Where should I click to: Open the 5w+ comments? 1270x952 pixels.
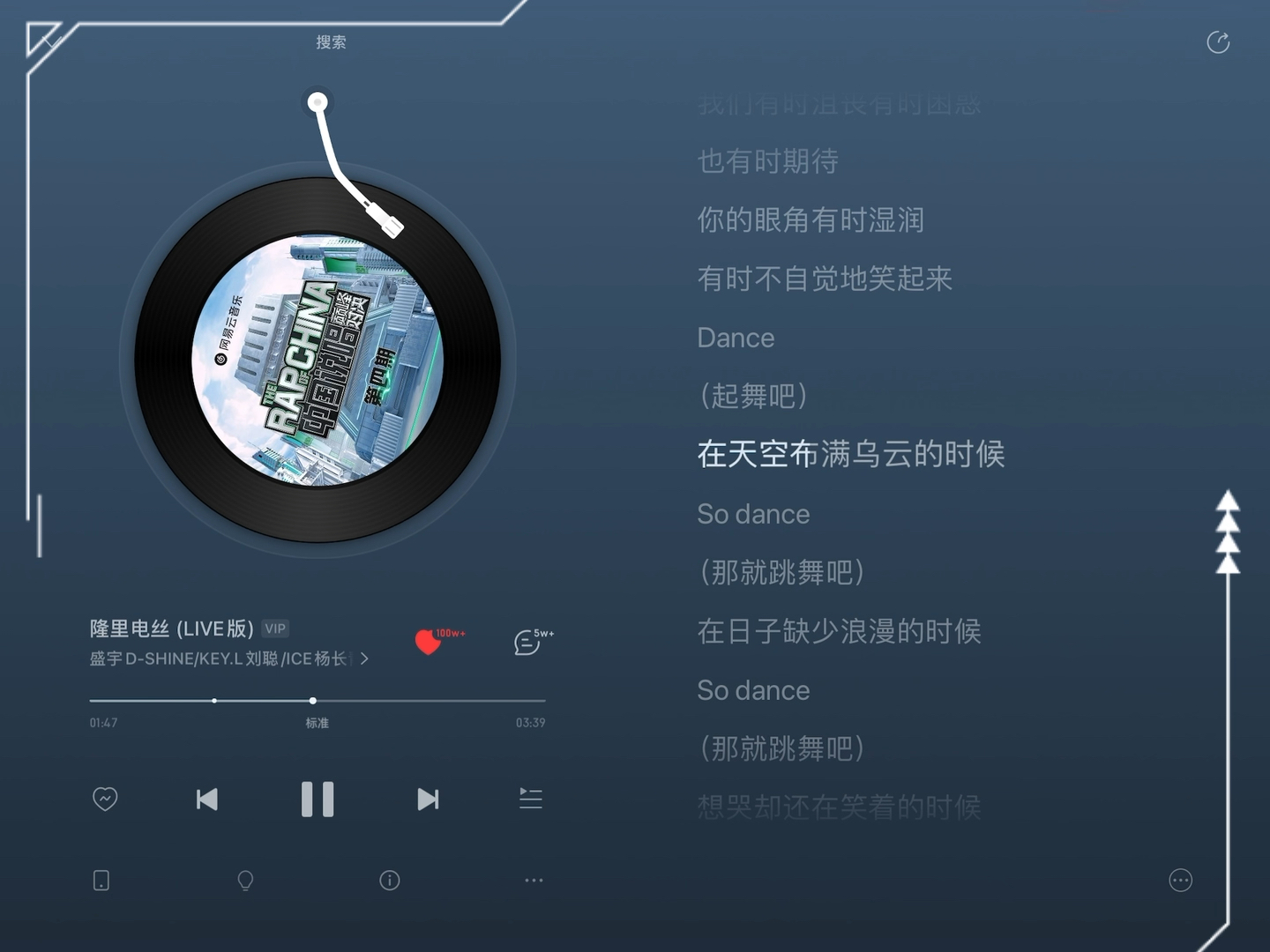coord(527,642)
